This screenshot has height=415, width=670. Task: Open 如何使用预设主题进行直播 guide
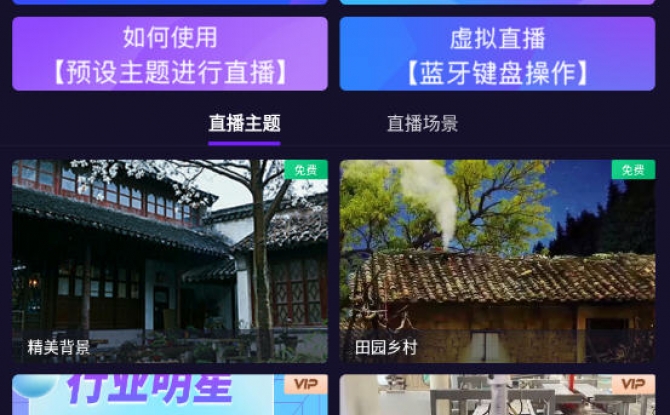169,54
